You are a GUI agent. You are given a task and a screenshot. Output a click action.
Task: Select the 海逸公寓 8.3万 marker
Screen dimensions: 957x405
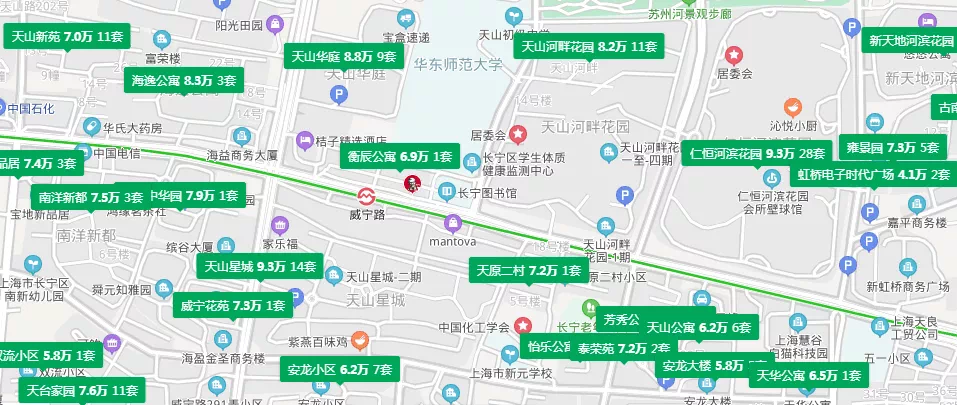[184, 80]
